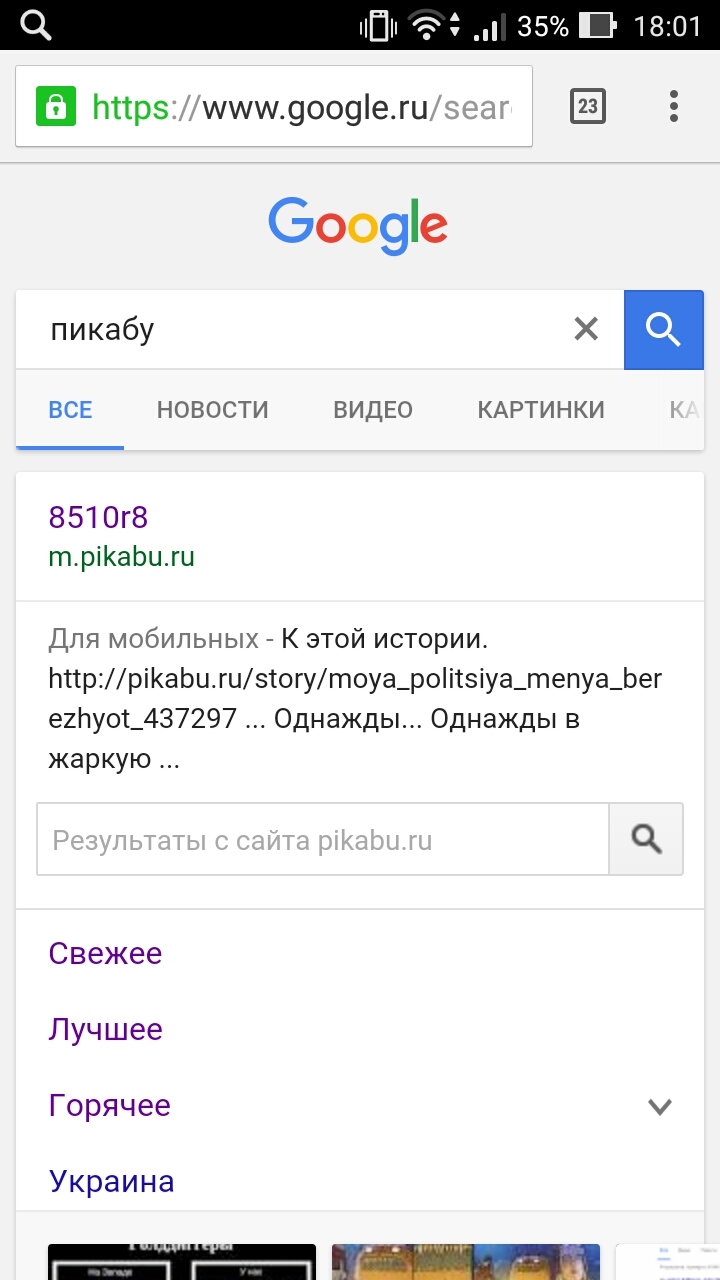Viewport: 720px width, 1280px height.
Task: Expand more sitelinks with the chevron
Action: pos(659,1106)
